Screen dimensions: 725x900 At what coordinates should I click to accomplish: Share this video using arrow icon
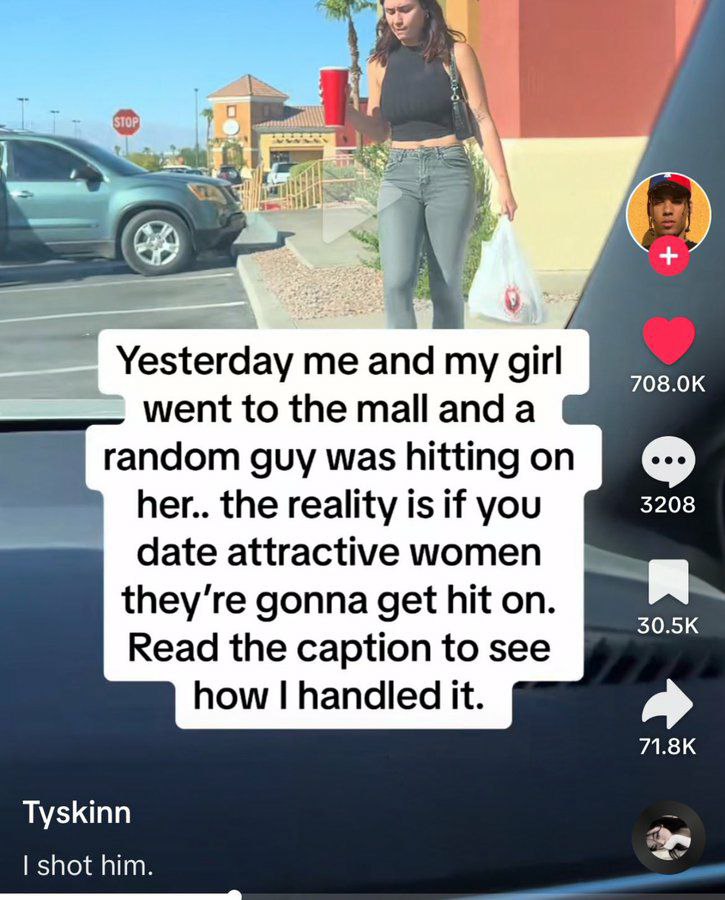coord(668,704)
